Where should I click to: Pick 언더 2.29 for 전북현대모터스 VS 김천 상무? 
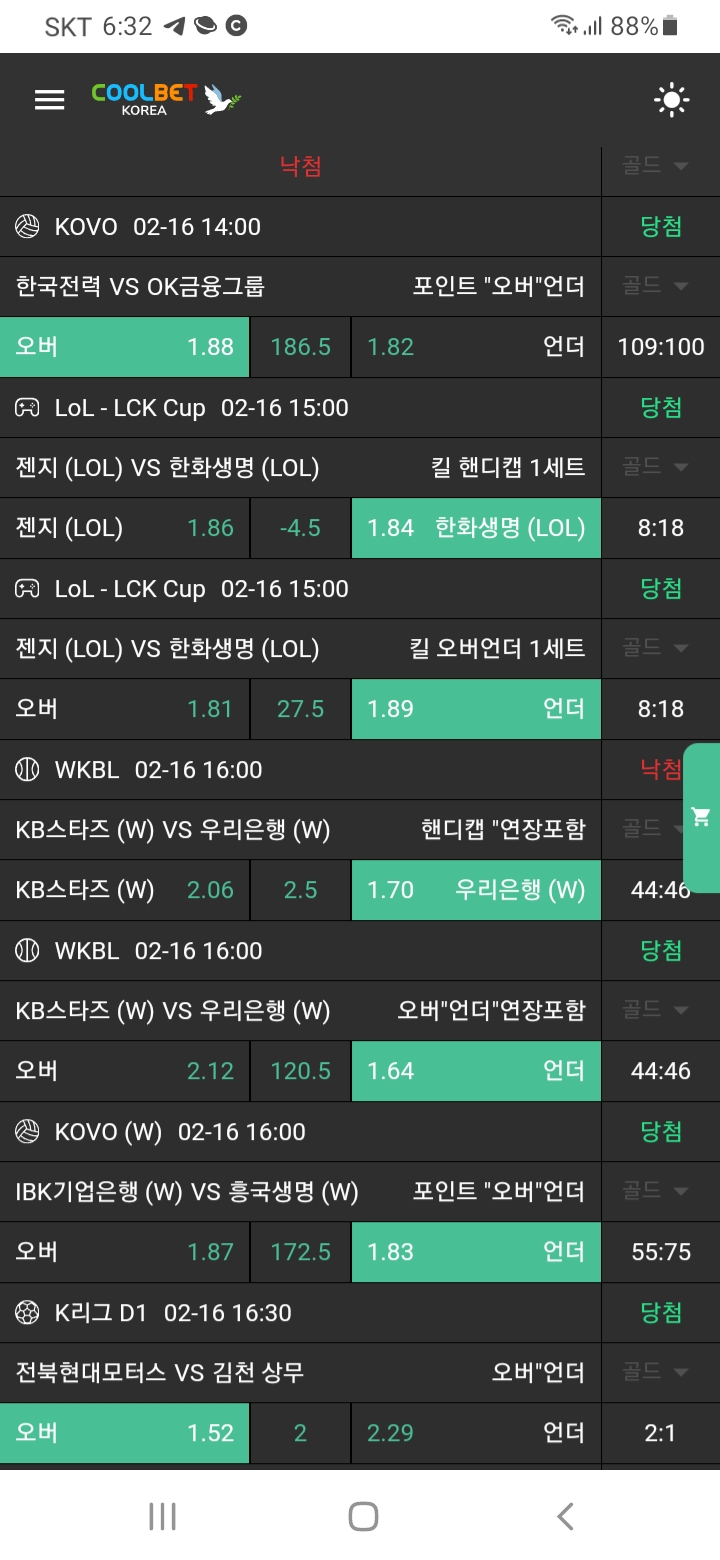pyautogui.click(x=475, y=1433)
